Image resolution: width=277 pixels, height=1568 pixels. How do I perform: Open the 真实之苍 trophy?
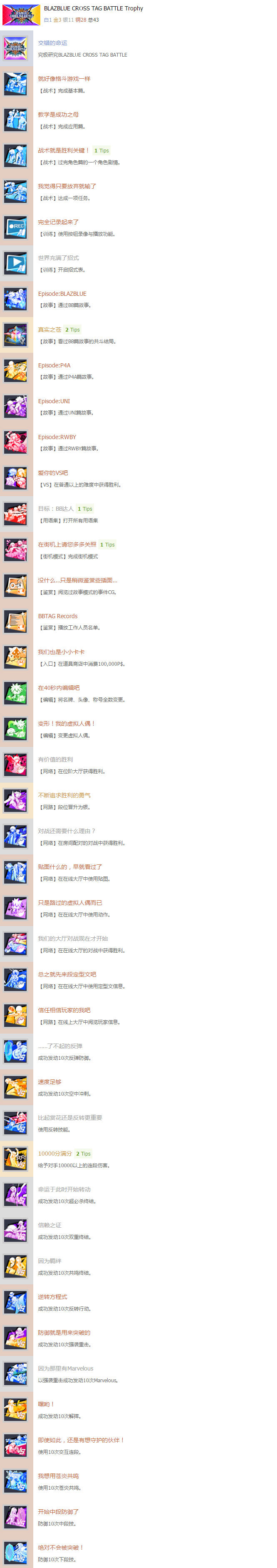[49, 329]
